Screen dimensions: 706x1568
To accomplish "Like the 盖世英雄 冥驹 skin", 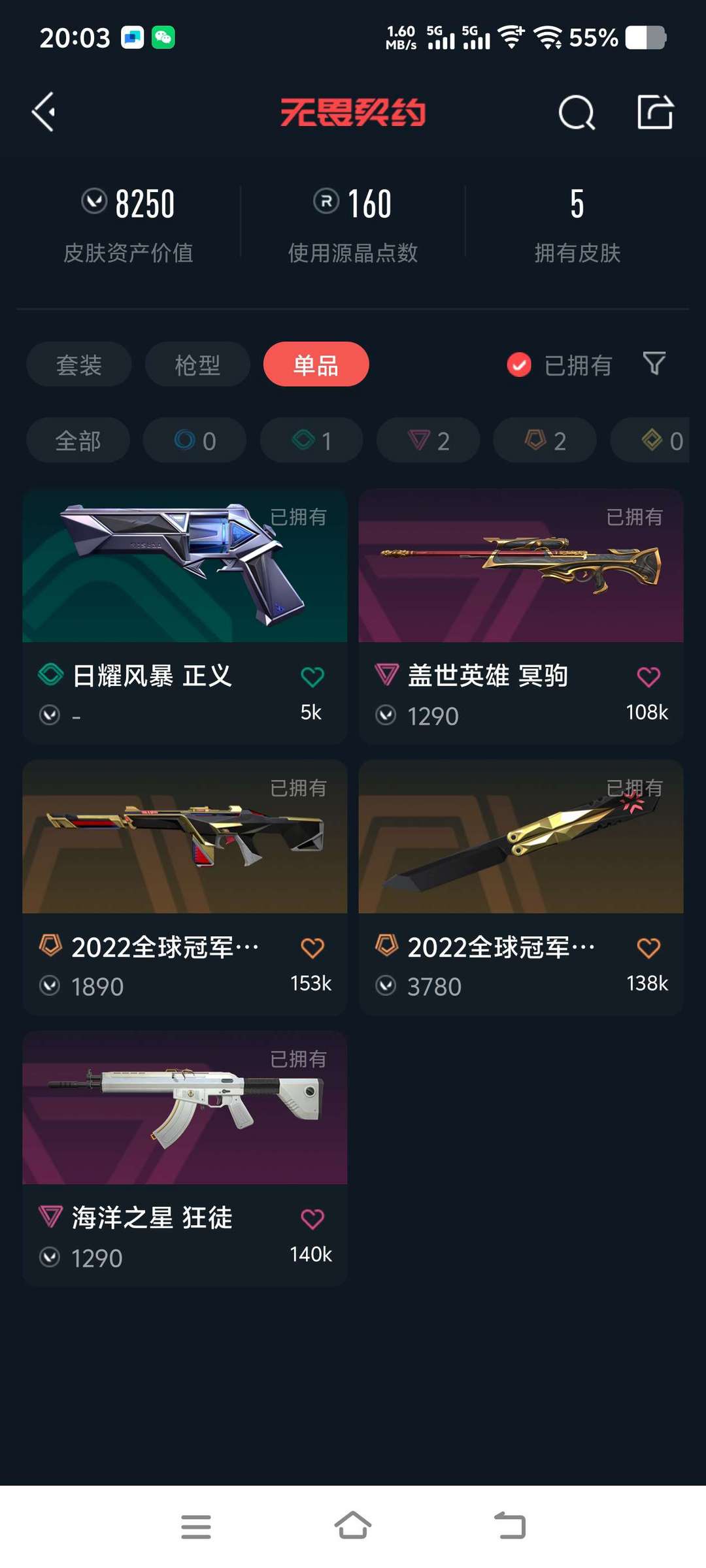I will pyautogui.click(x=648, y=677).
